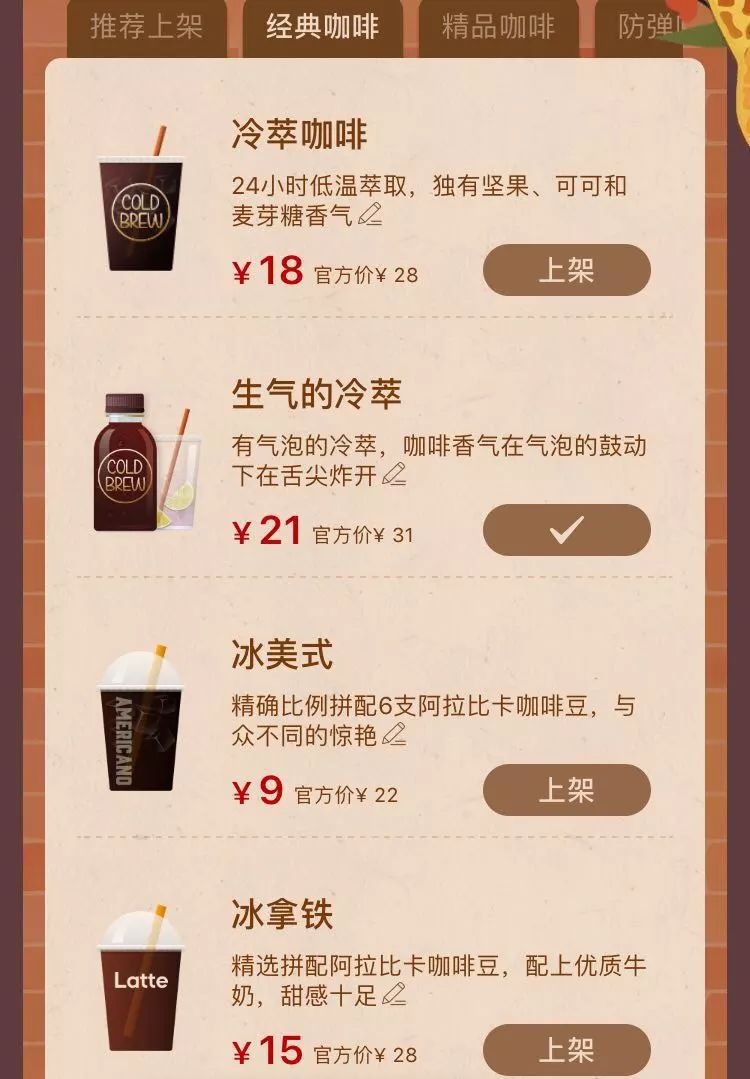The height and width of the screenshot is (1079, 750).
Task: Edit the 冰拿铁 description with pencil icon
Action: coord(395,994)
